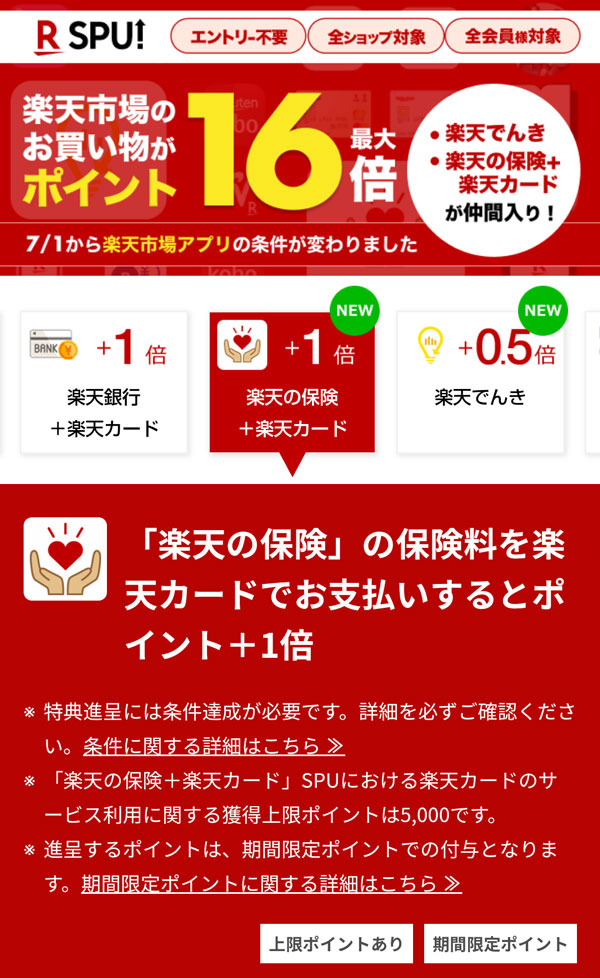The width and height of the screenshot is (600, 978).
Task: Open the 条件に関する詳細はこちら link
Action: pos(214,746)
